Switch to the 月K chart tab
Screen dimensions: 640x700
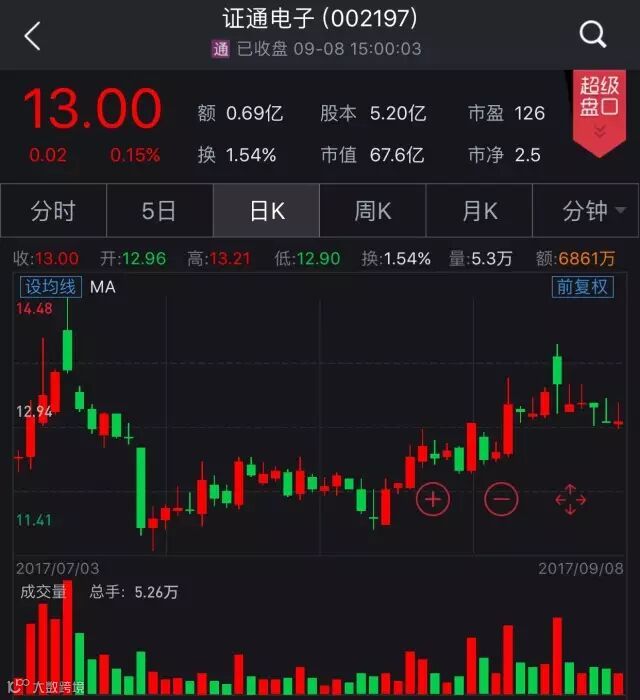(479, 211)
